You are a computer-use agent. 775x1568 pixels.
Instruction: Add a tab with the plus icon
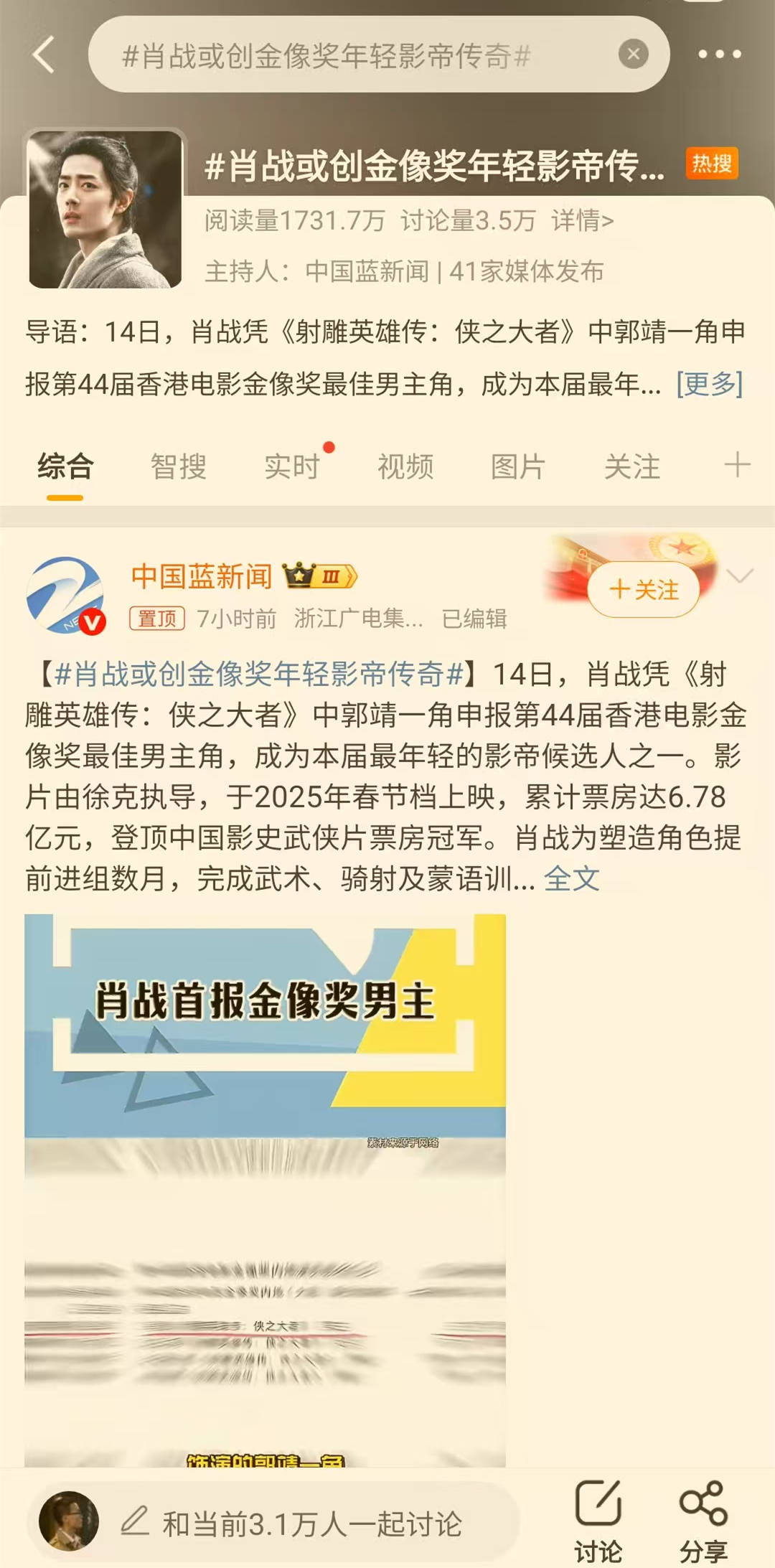tap(737, 465)
